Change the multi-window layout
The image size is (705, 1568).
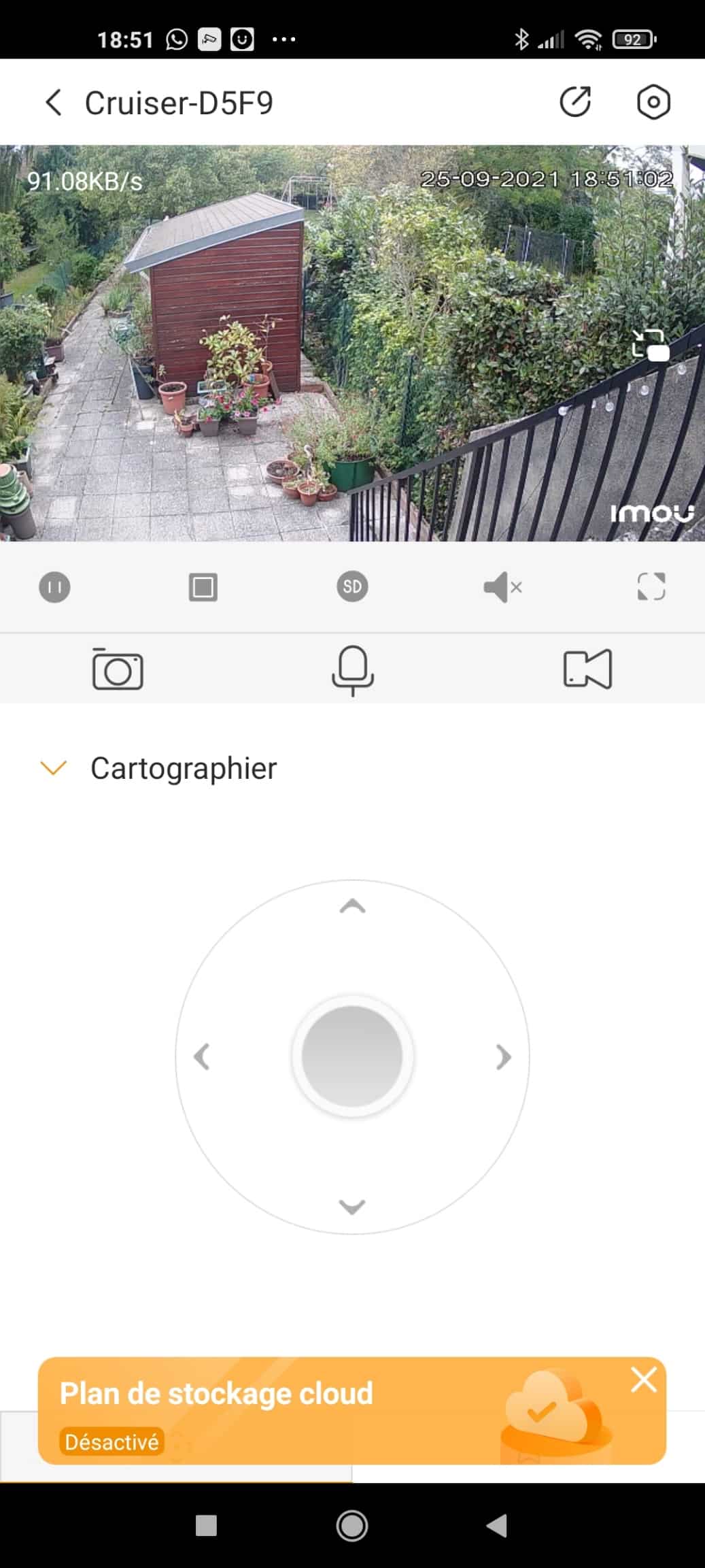click(x=203, y=587)
